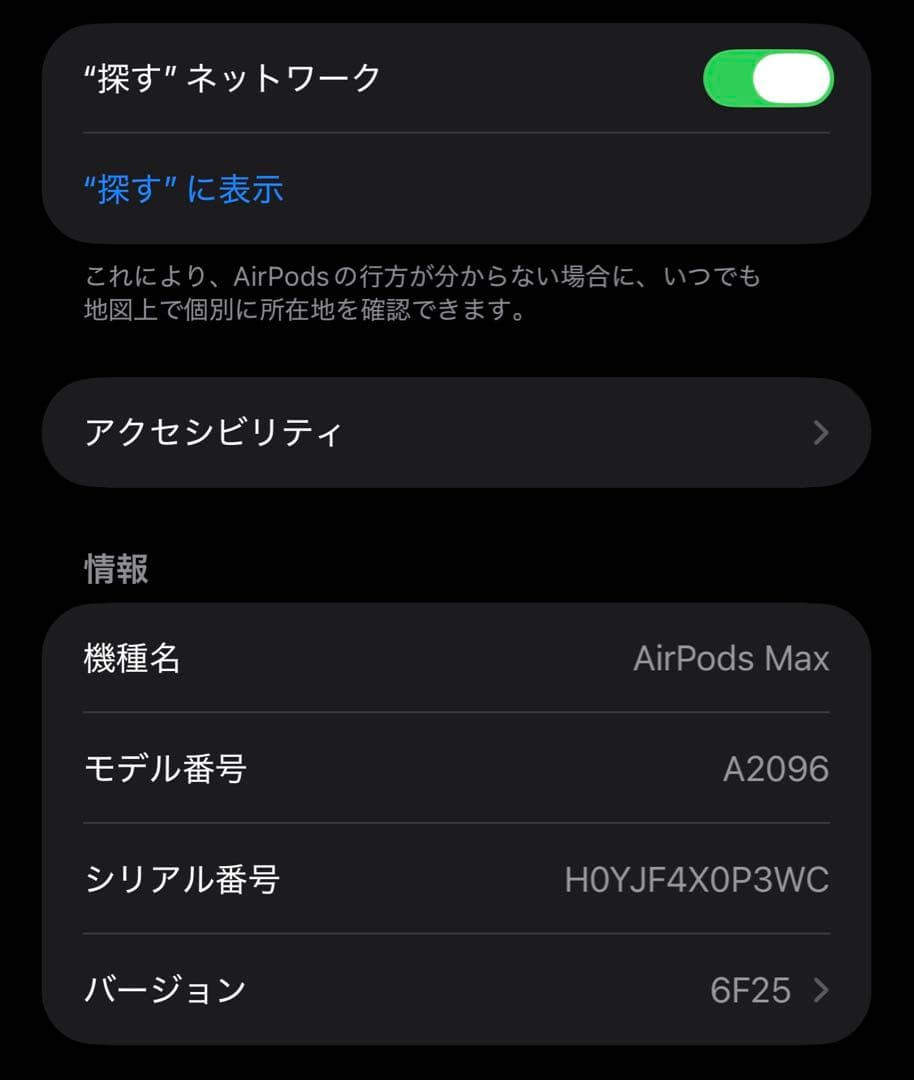Toggle the green Find My network switch off
This screenshot has height=1080, width=914.
[768, 79]
